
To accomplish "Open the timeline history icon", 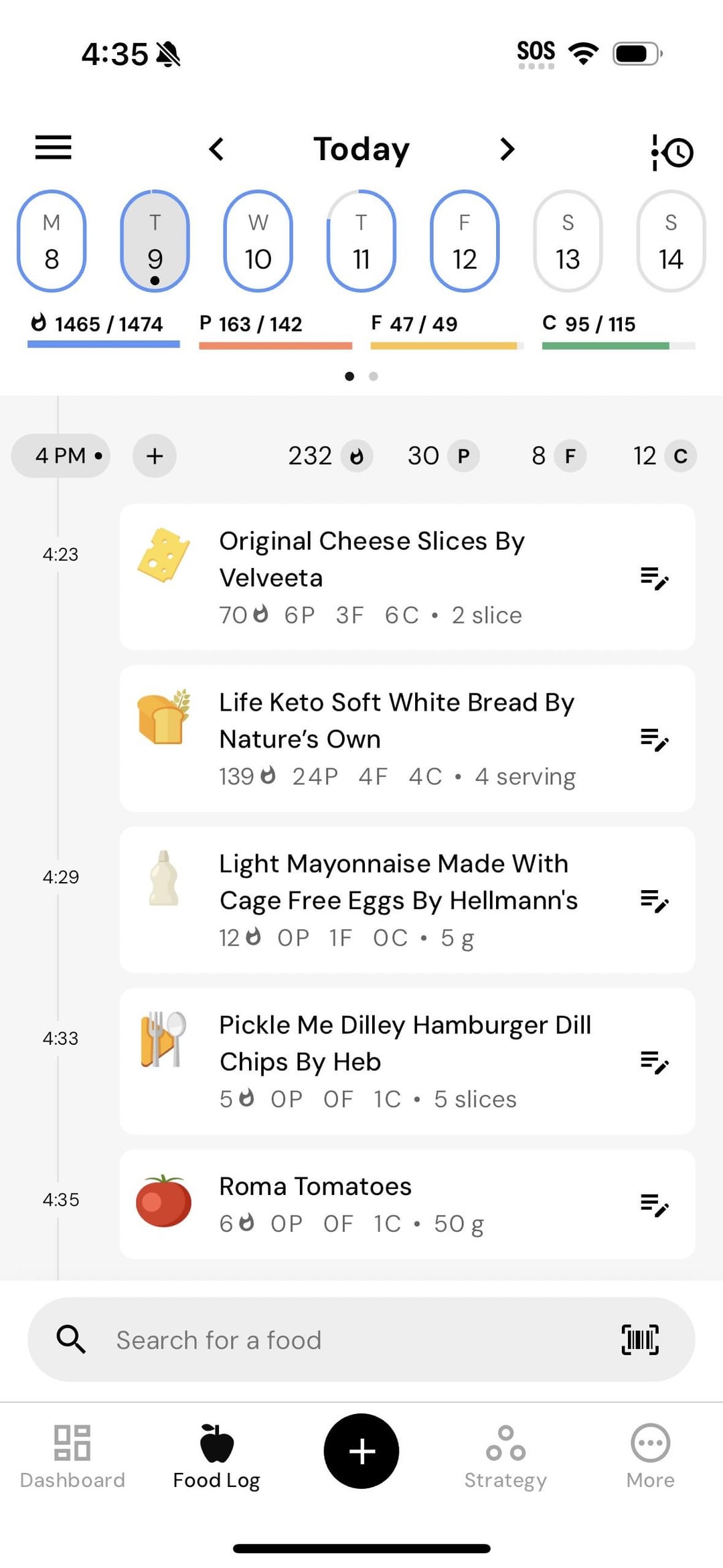I will click(672, 152).
